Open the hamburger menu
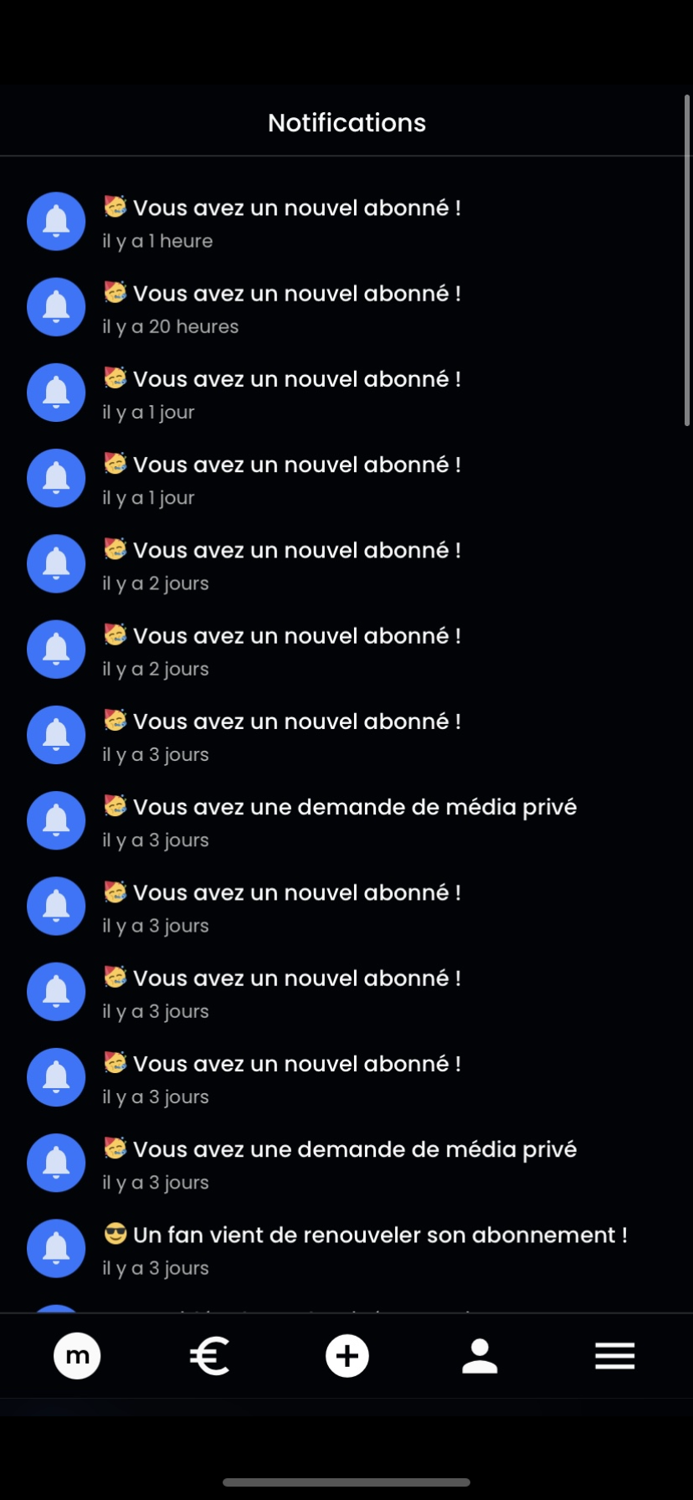This screenshot has height=1500, width=693. pyautogui.click(x=615, y=1356)
